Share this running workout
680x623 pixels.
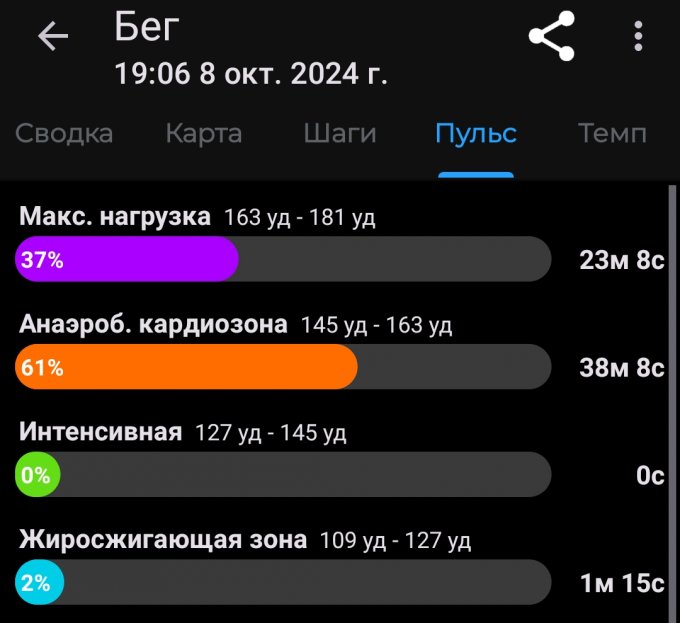(x=551, y=37)
